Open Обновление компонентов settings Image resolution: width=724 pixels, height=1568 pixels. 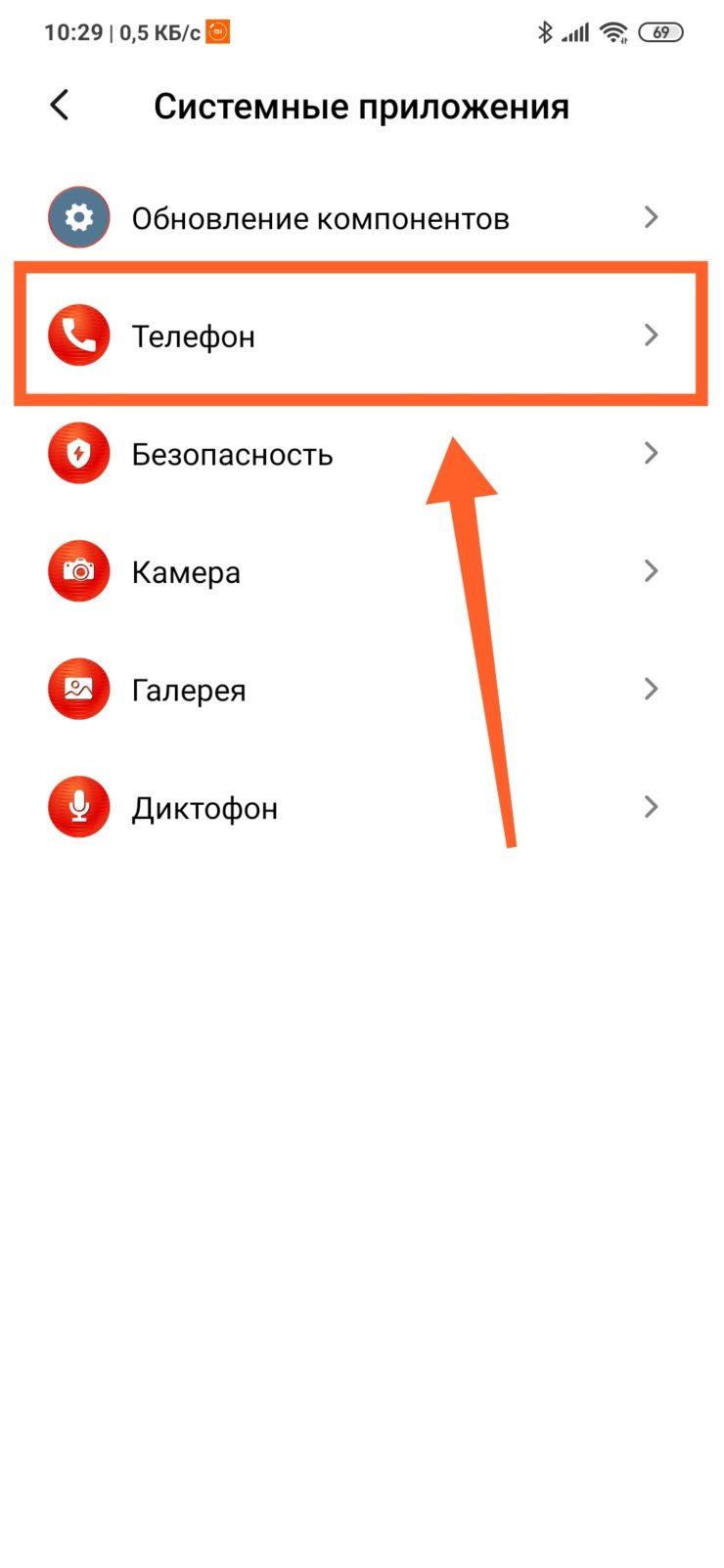pyautogui.click(x=362, y=217)
